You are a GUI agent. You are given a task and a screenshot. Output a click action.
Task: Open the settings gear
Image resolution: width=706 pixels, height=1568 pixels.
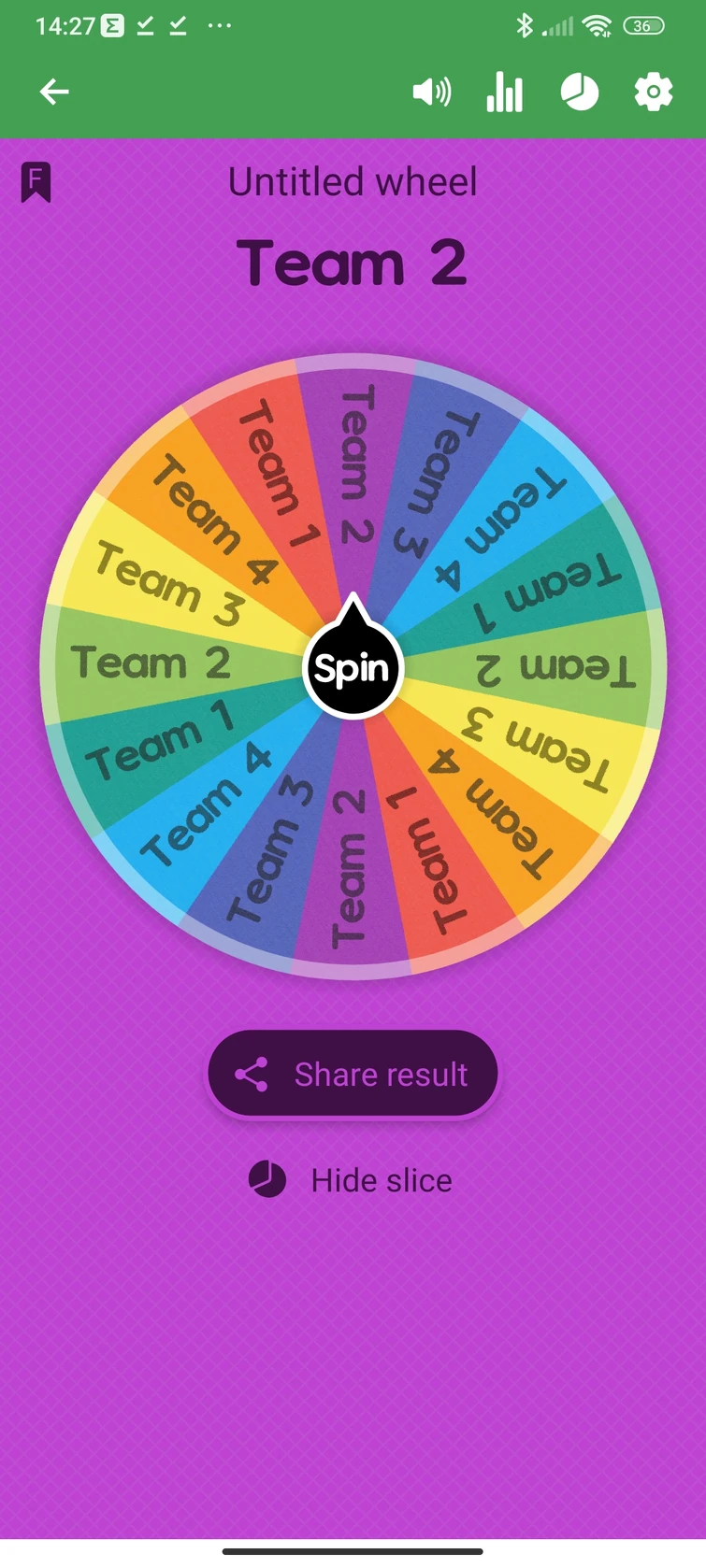tap(654, 92)
